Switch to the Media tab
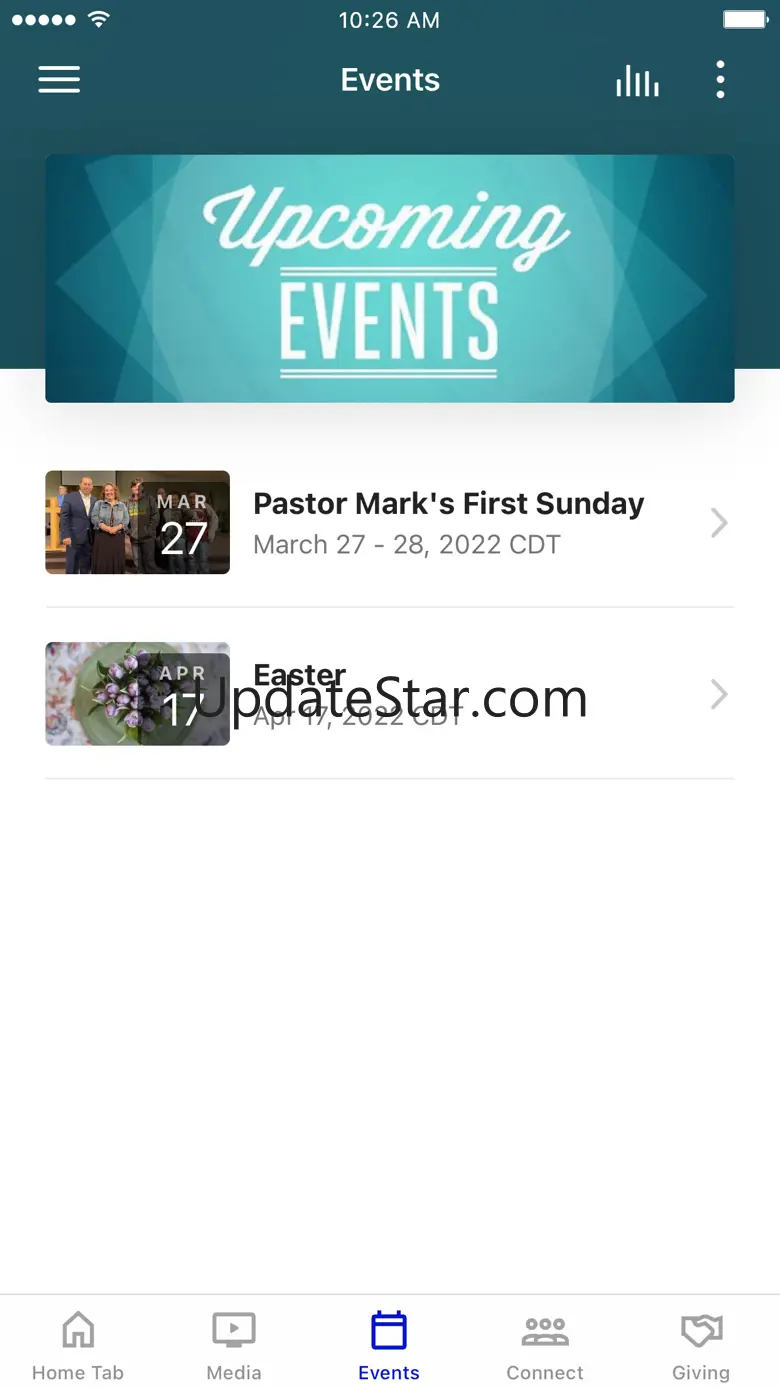 (x=234, y=1345)
